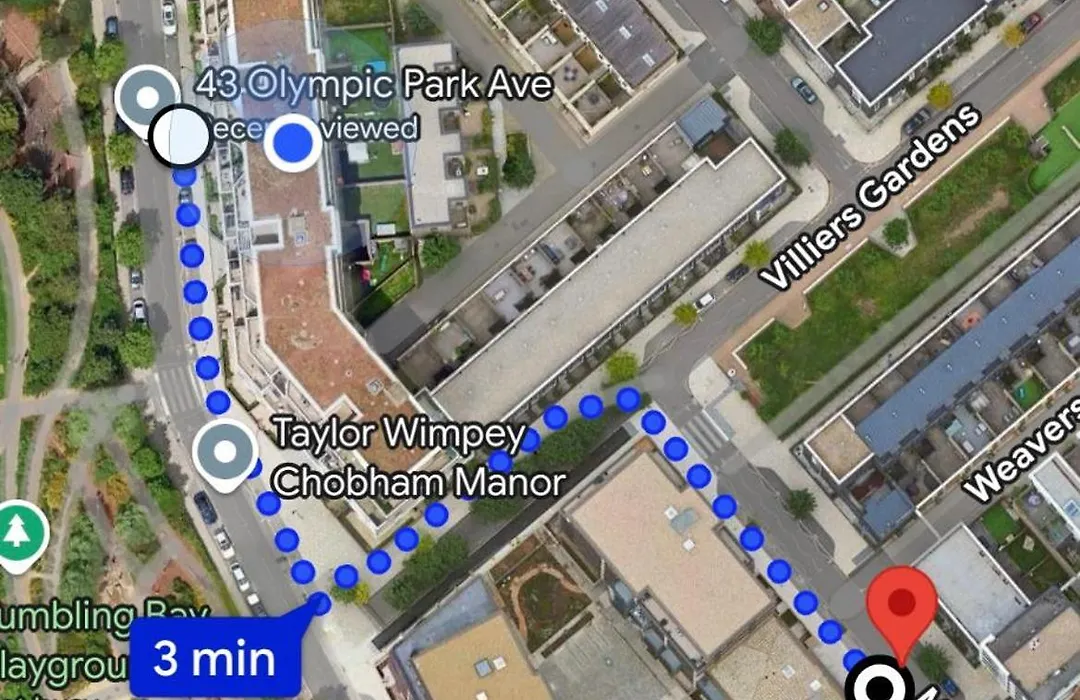This screenshot has width=1080, height=700.
Task: Tap the 3 min walking route label
Action: tap(215, 659)
